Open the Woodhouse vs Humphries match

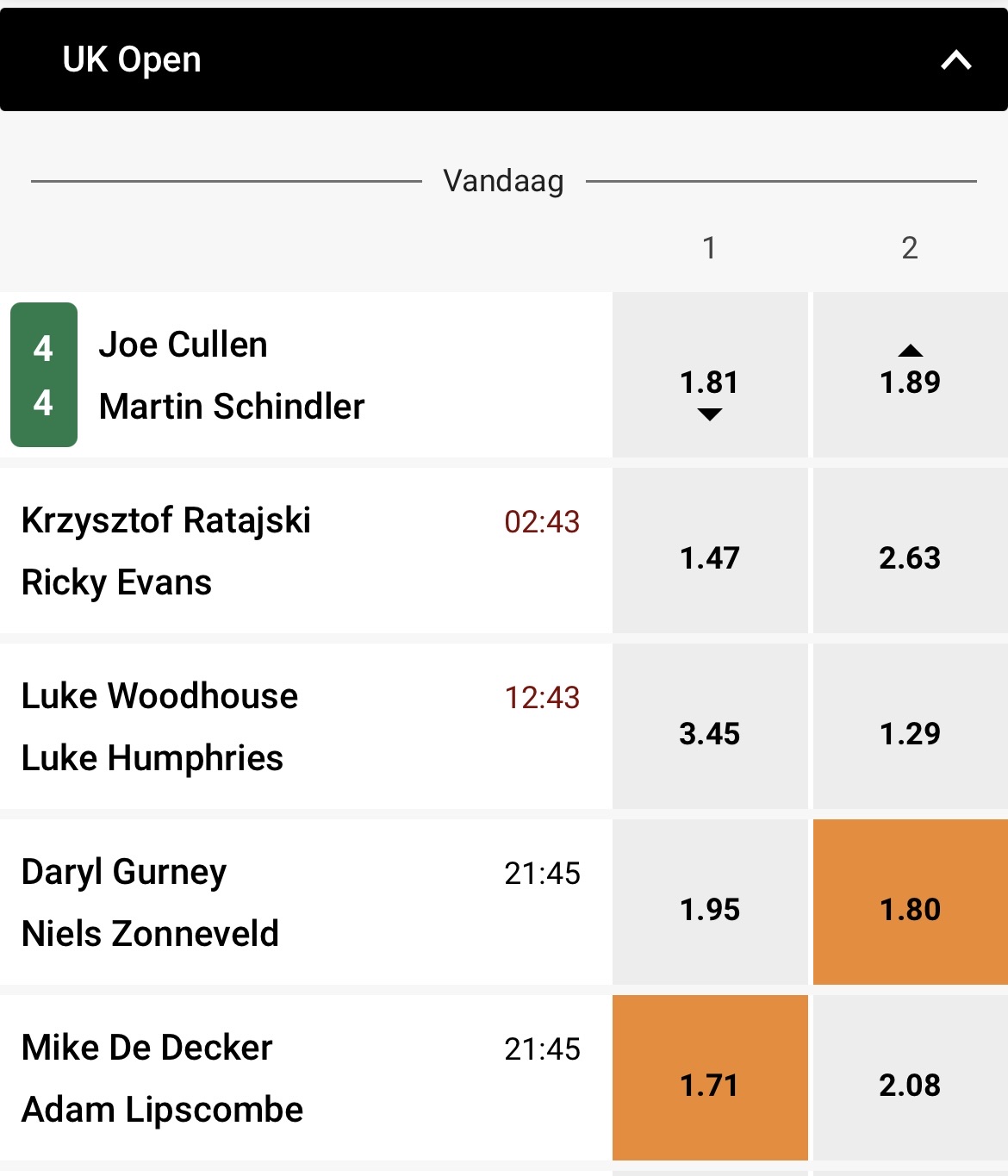click(306, 726)
